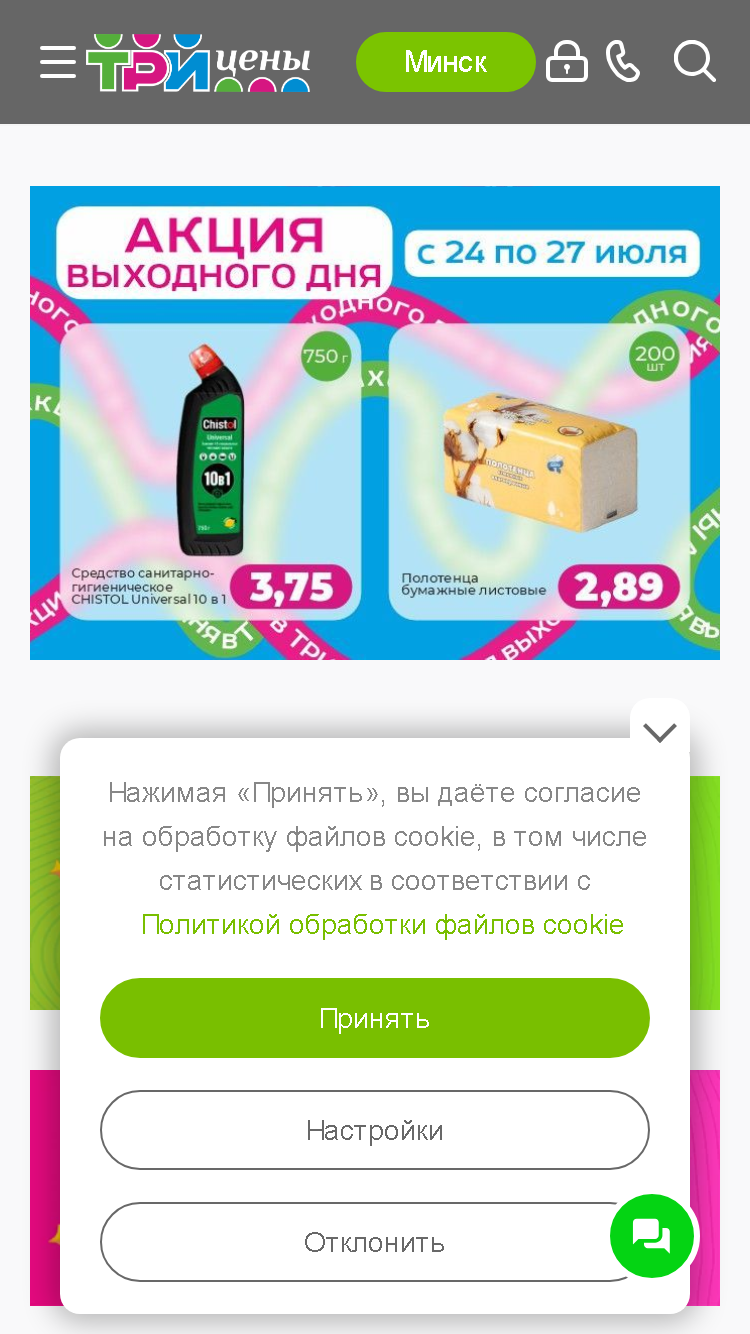Change the city from Минск
The image size is (750, 1334).
(x=446, y=62)
